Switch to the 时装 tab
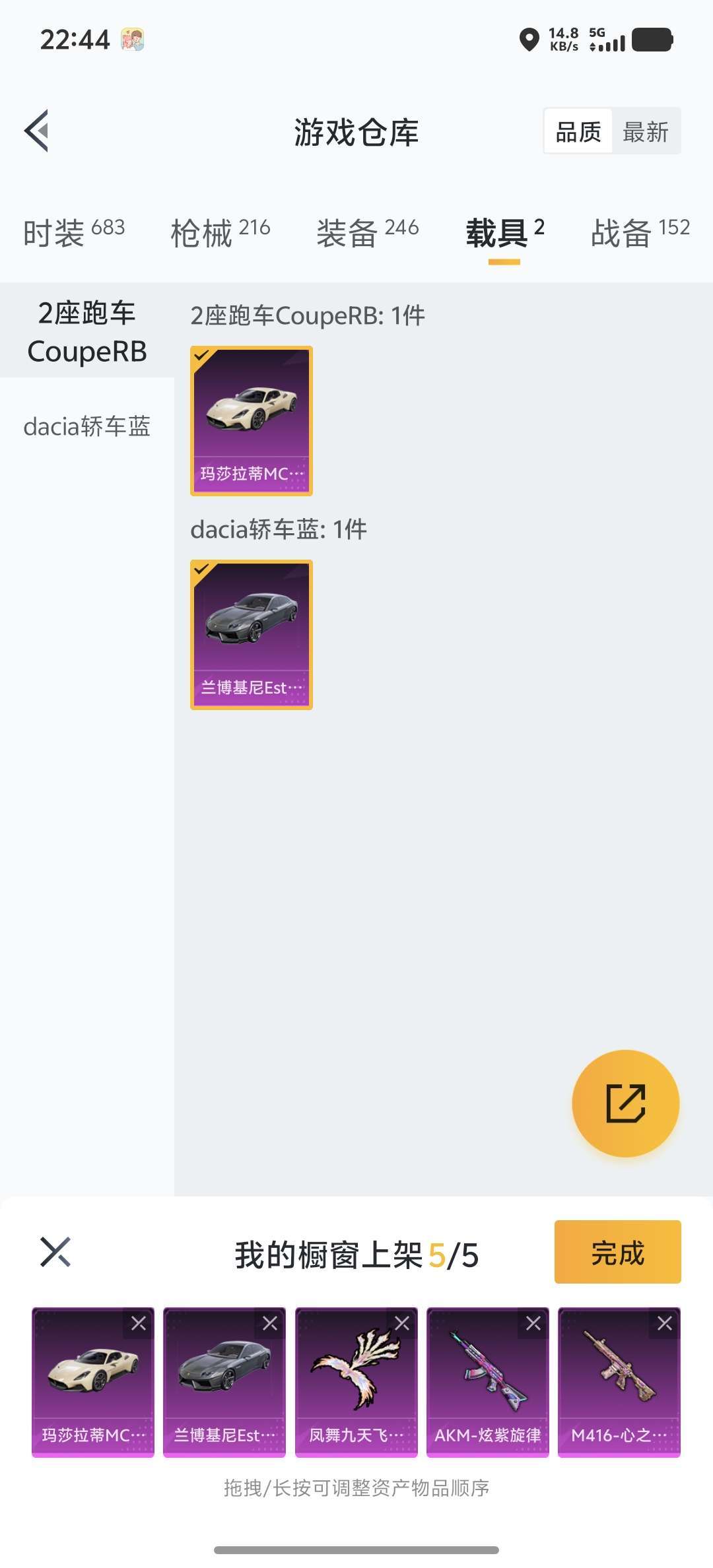Image resolution: width=713 pixels, height=1568 pixels. pyautogui.click(x=74, y=232)
